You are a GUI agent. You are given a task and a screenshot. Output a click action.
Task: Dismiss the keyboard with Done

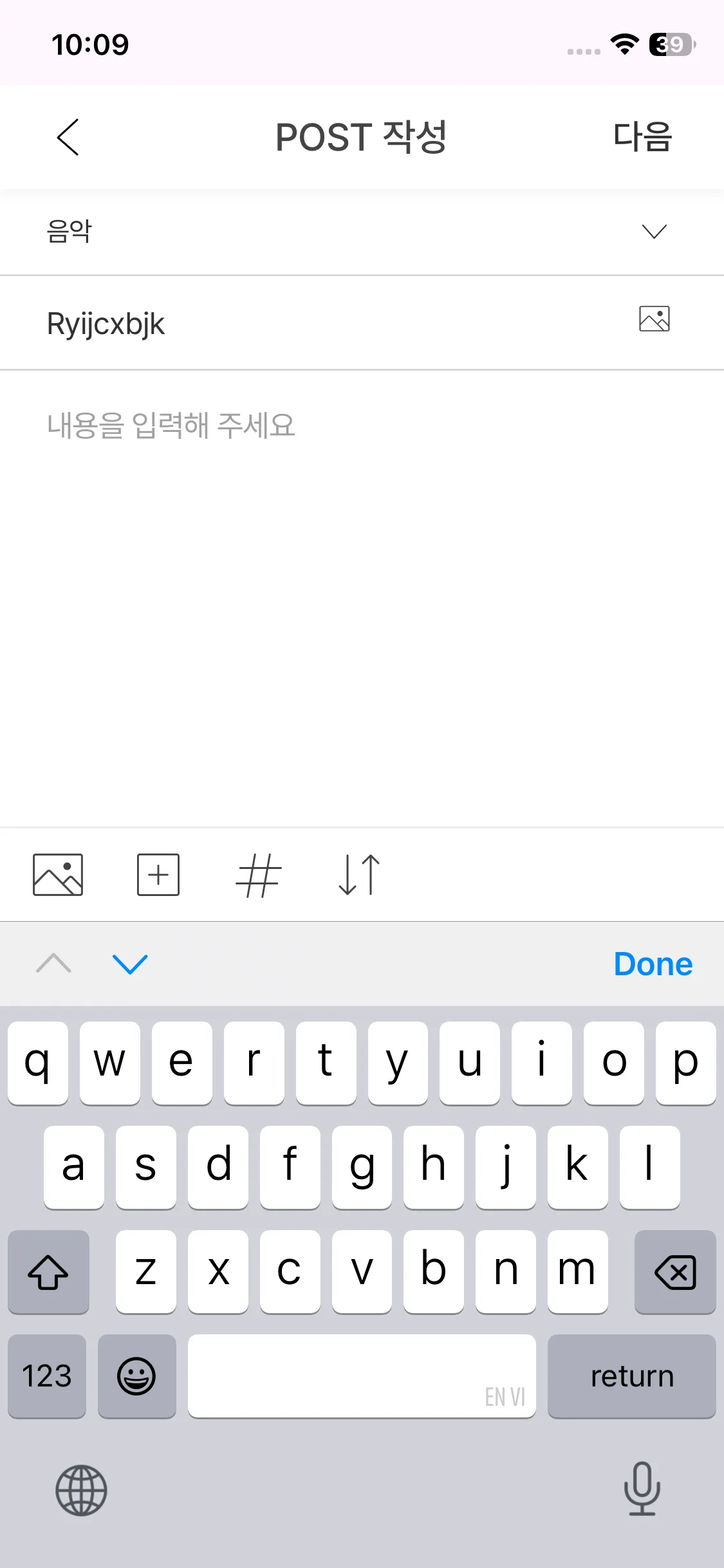[x=653, y=964]
